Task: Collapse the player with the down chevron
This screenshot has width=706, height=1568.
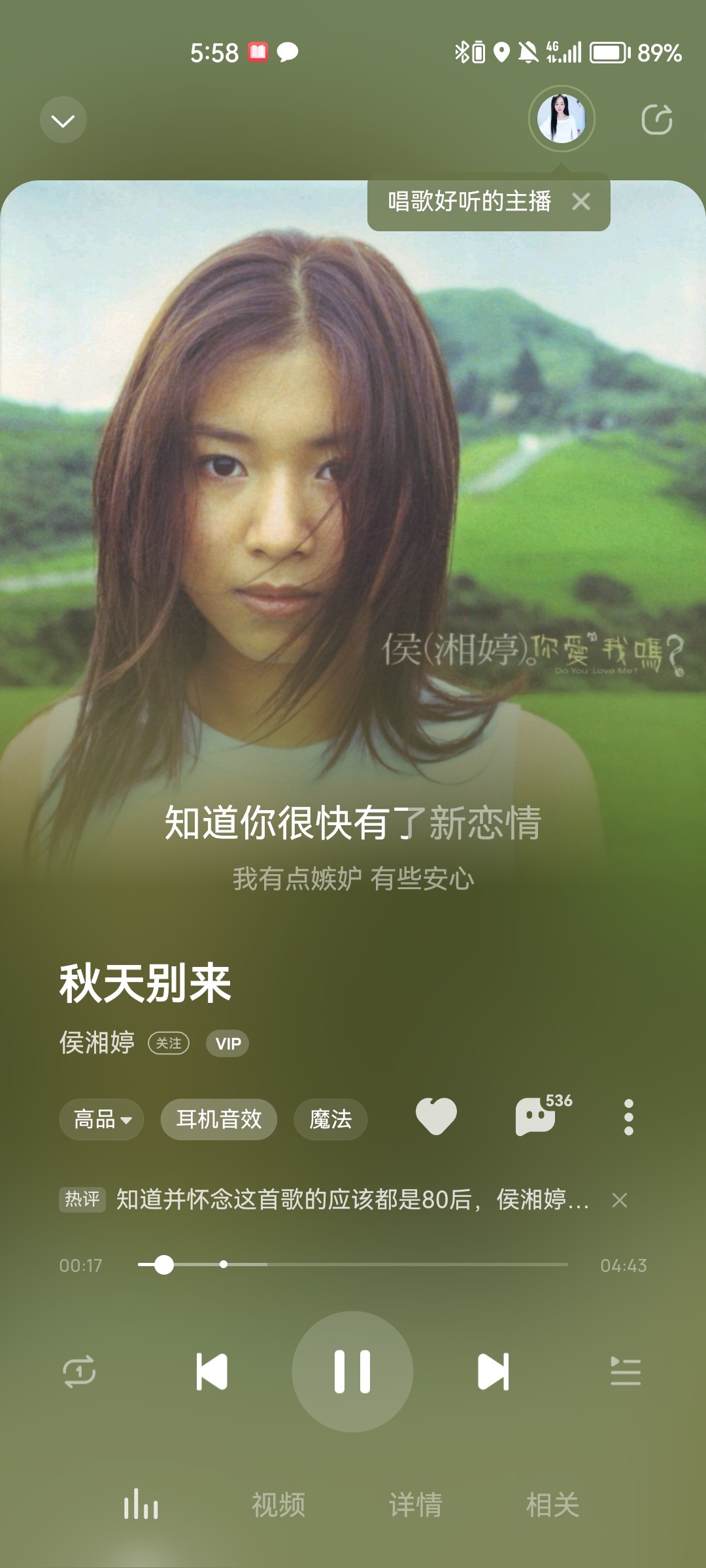Action: [x=63, y=120]
